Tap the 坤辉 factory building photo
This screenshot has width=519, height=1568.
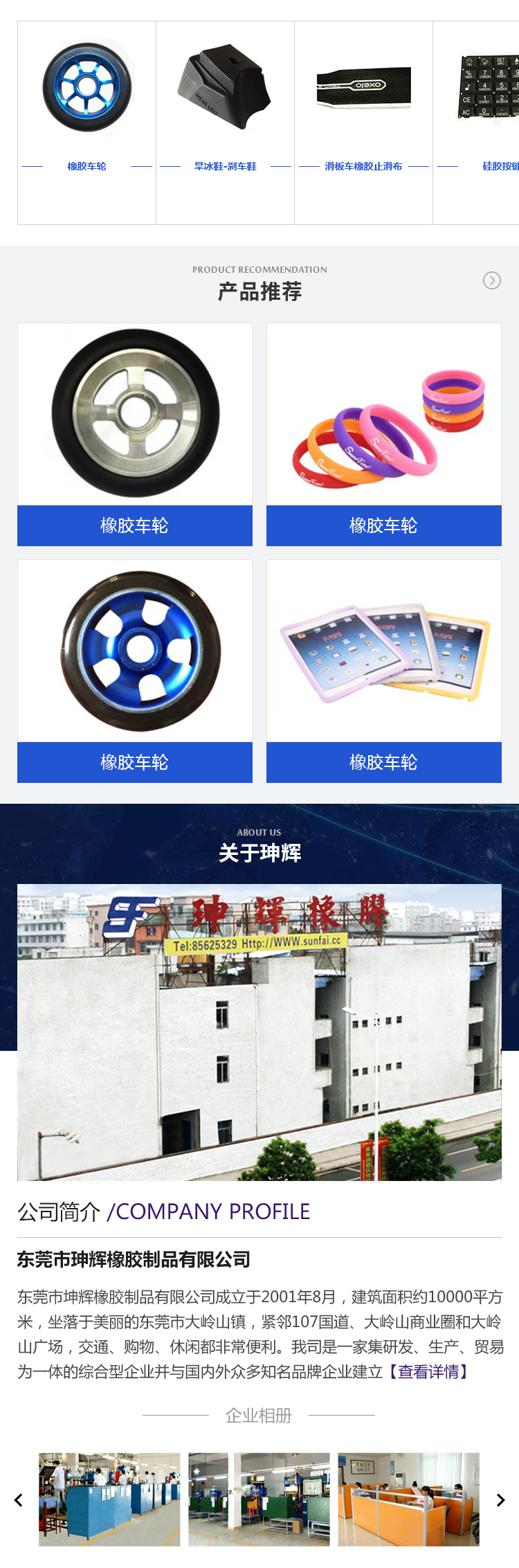point(259,1032)
